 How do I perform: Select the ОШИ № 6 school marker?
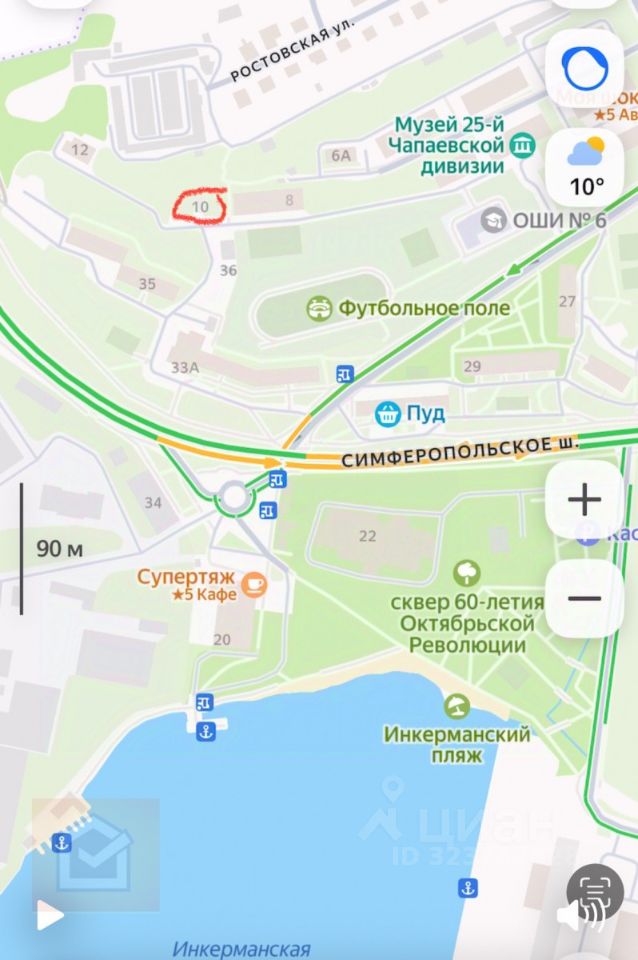[x=493, y=219]
